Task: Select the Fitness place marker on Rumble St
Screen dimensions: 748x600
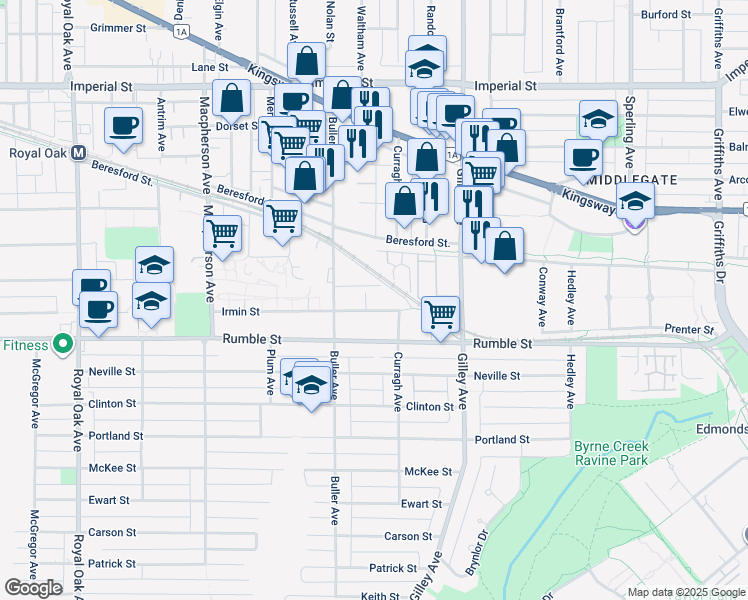Action: pos(62,345)
